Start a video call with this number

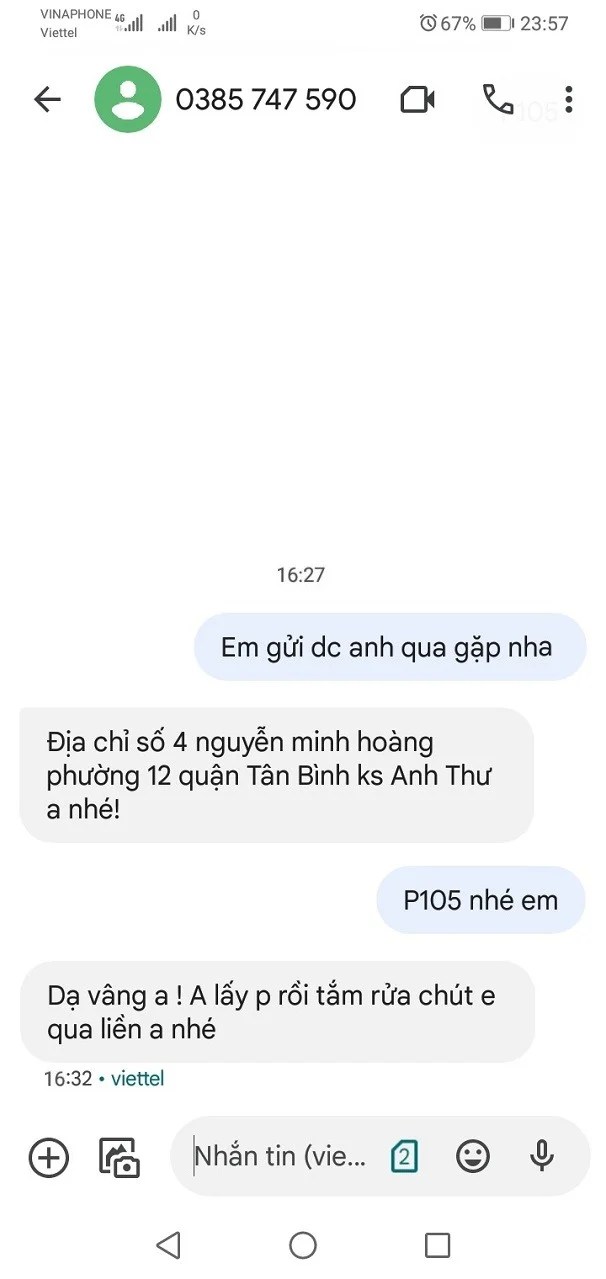pyautogui.click(x=418, y=99)
